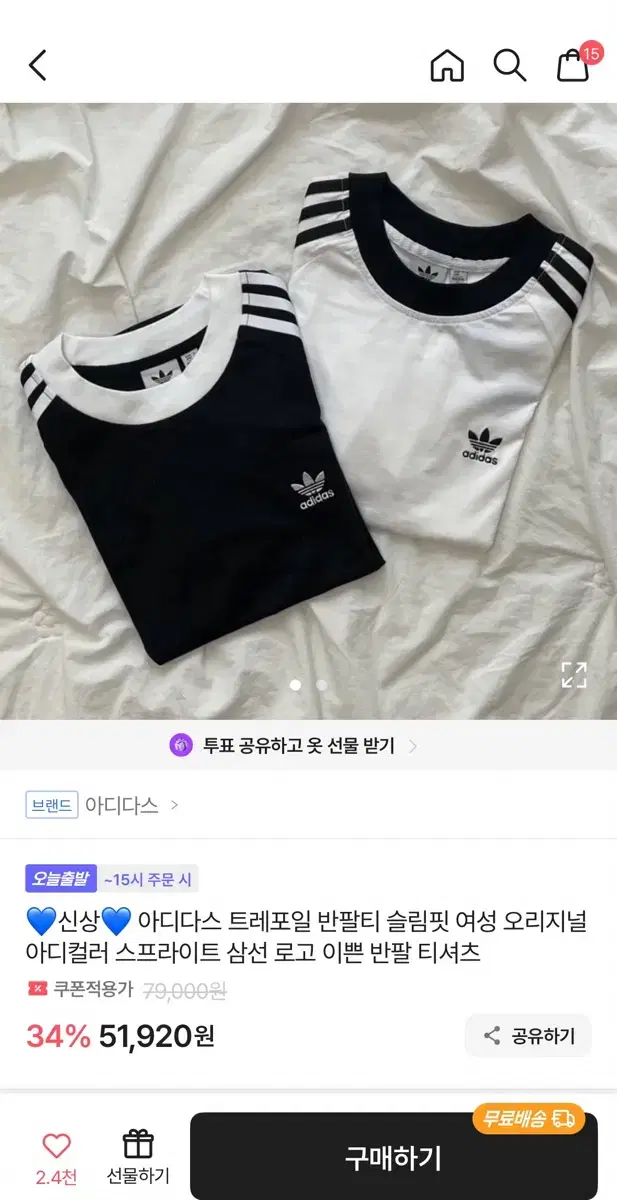
Task: Open the home icon in the top bar
Action: (x=447, y=66)
